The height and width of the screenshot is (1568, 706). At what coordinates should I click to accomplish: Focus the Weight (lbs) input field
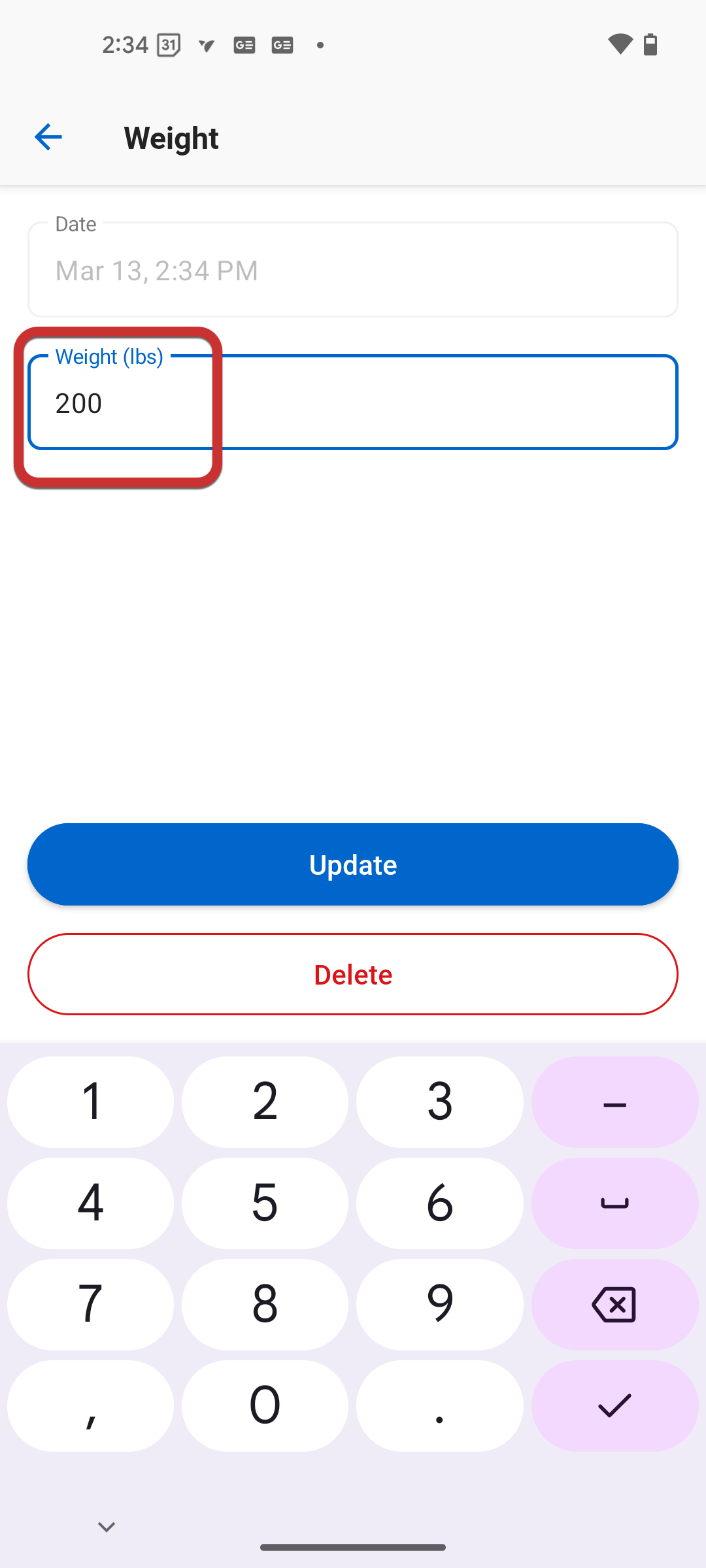pos(353,402)
